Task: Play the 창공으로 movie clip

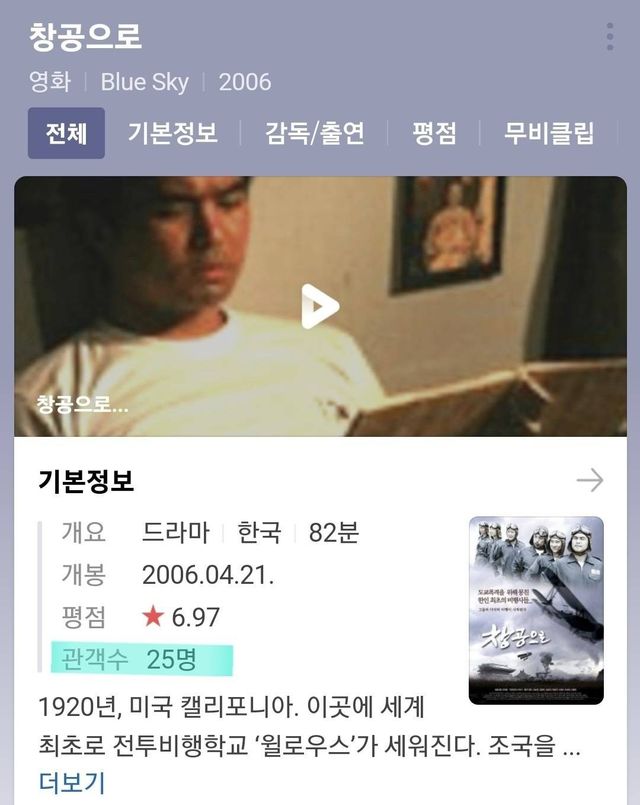Action: (320, 307)
